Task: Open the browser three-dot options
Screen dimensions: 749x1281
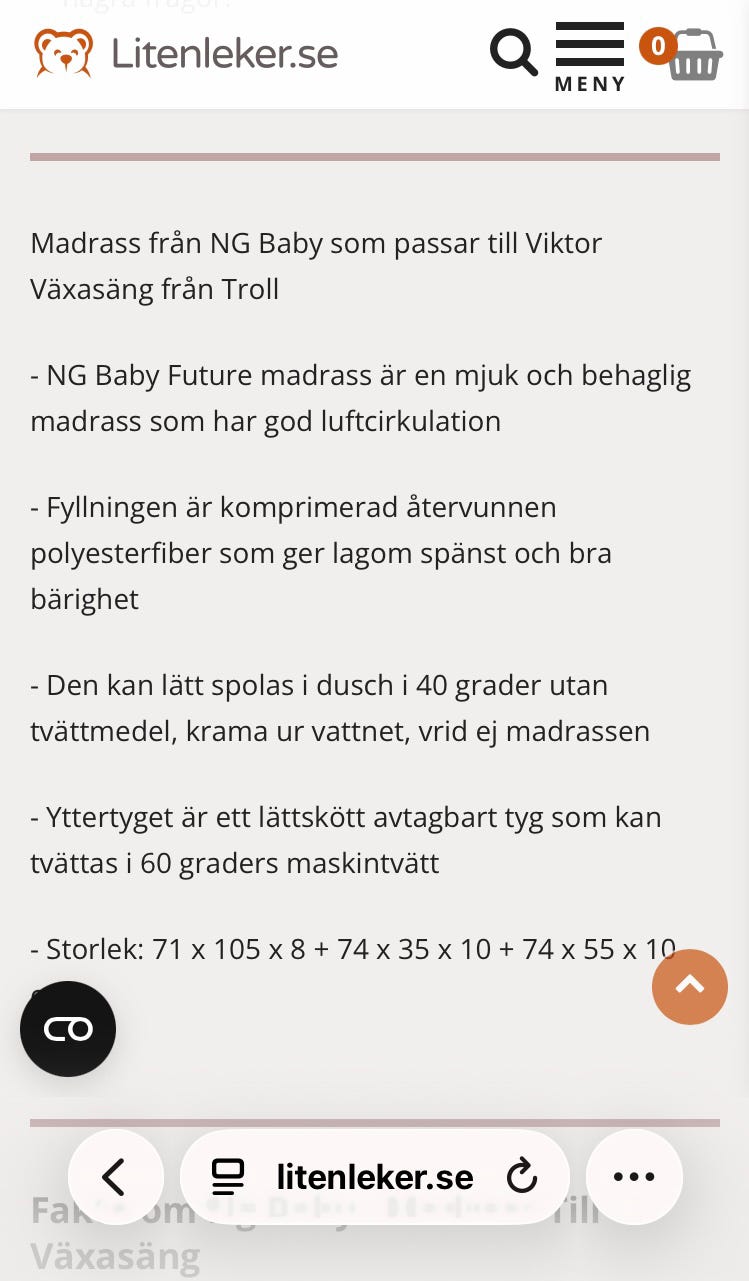Action: click(634, 1177)
